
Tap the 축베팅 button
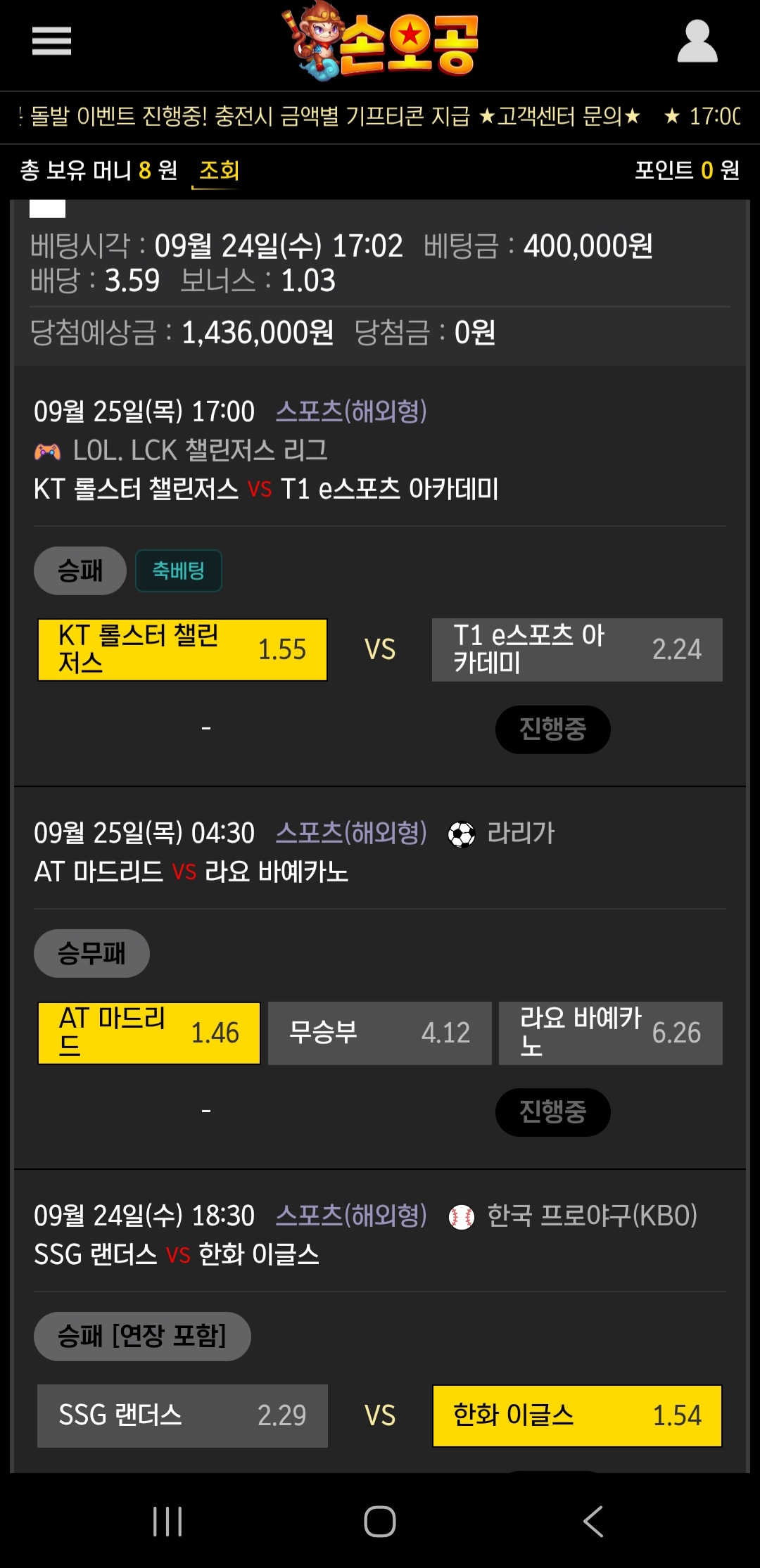point(179,571)
